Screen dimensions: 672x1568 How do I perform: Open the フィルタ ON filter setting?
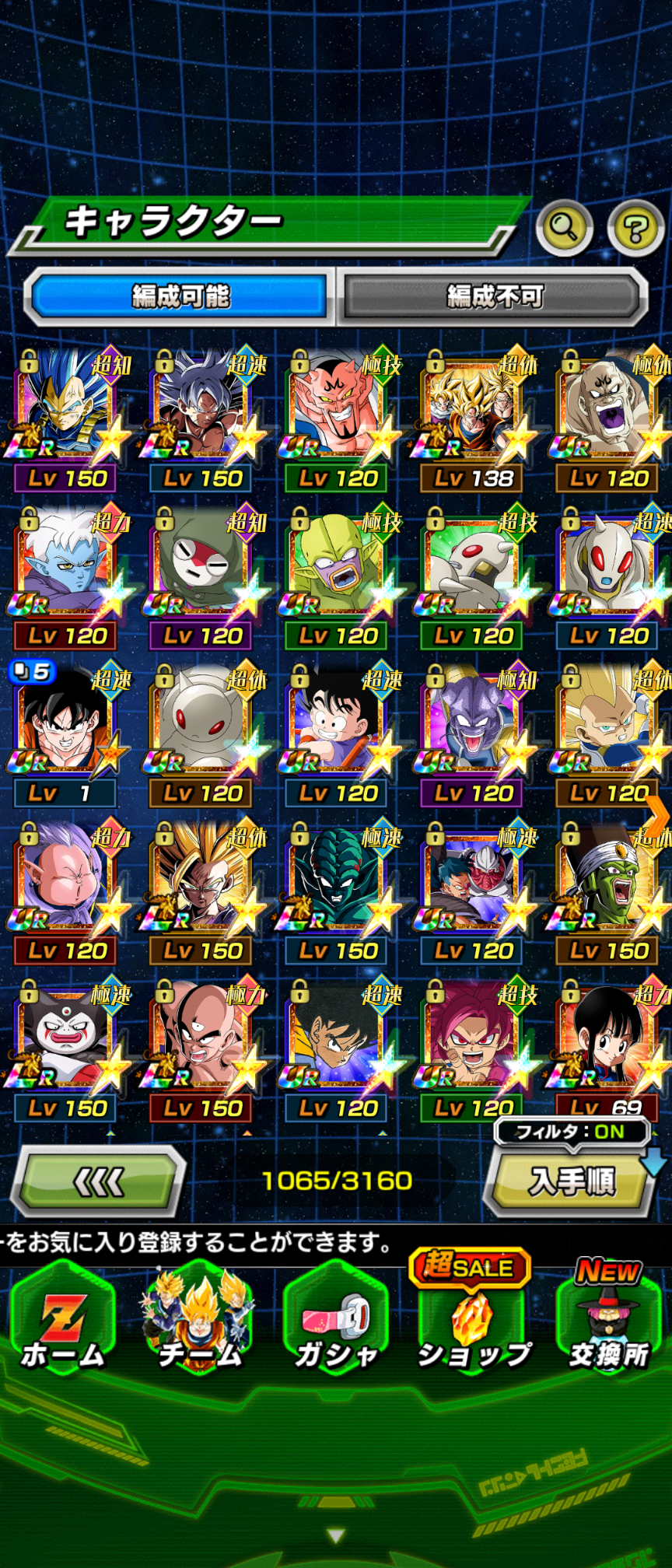click(x=572, y=1132)
